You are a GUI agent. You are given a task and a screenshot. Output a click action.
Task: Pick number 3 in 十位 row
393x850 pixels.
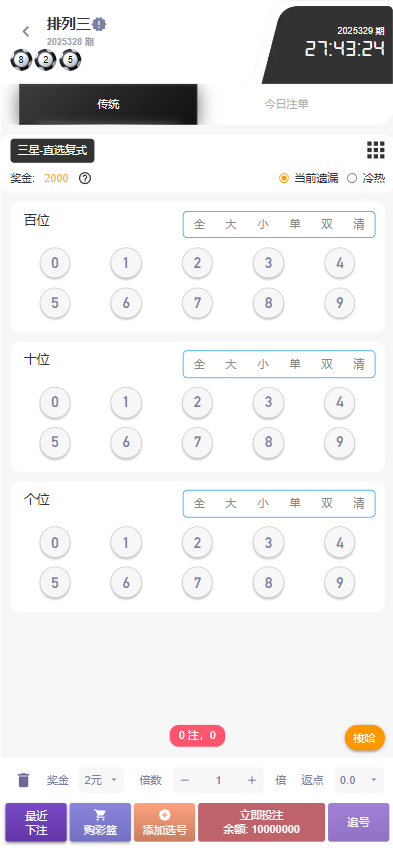pyautogui.click(x=268, y=402)
